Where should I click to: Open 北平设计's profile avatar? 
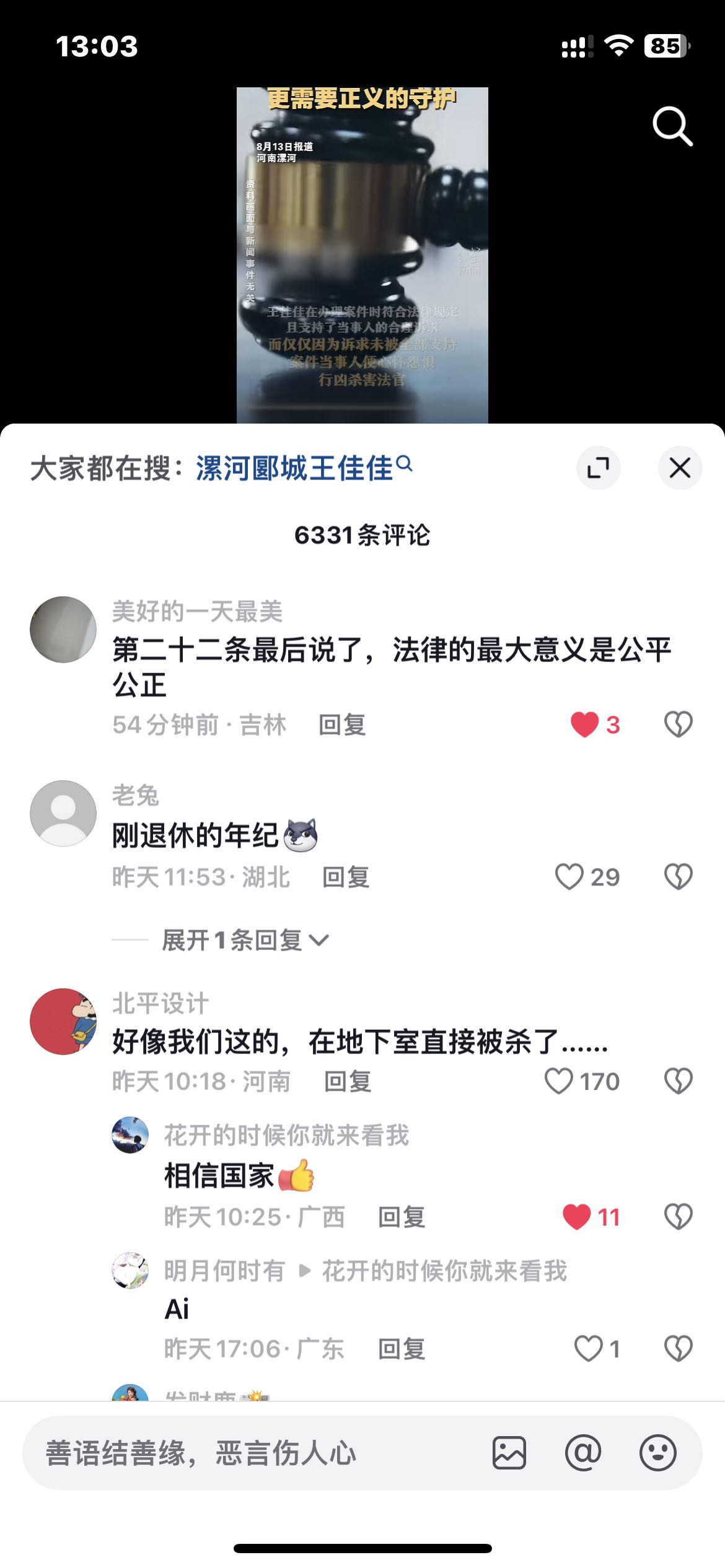[63, 1021]
